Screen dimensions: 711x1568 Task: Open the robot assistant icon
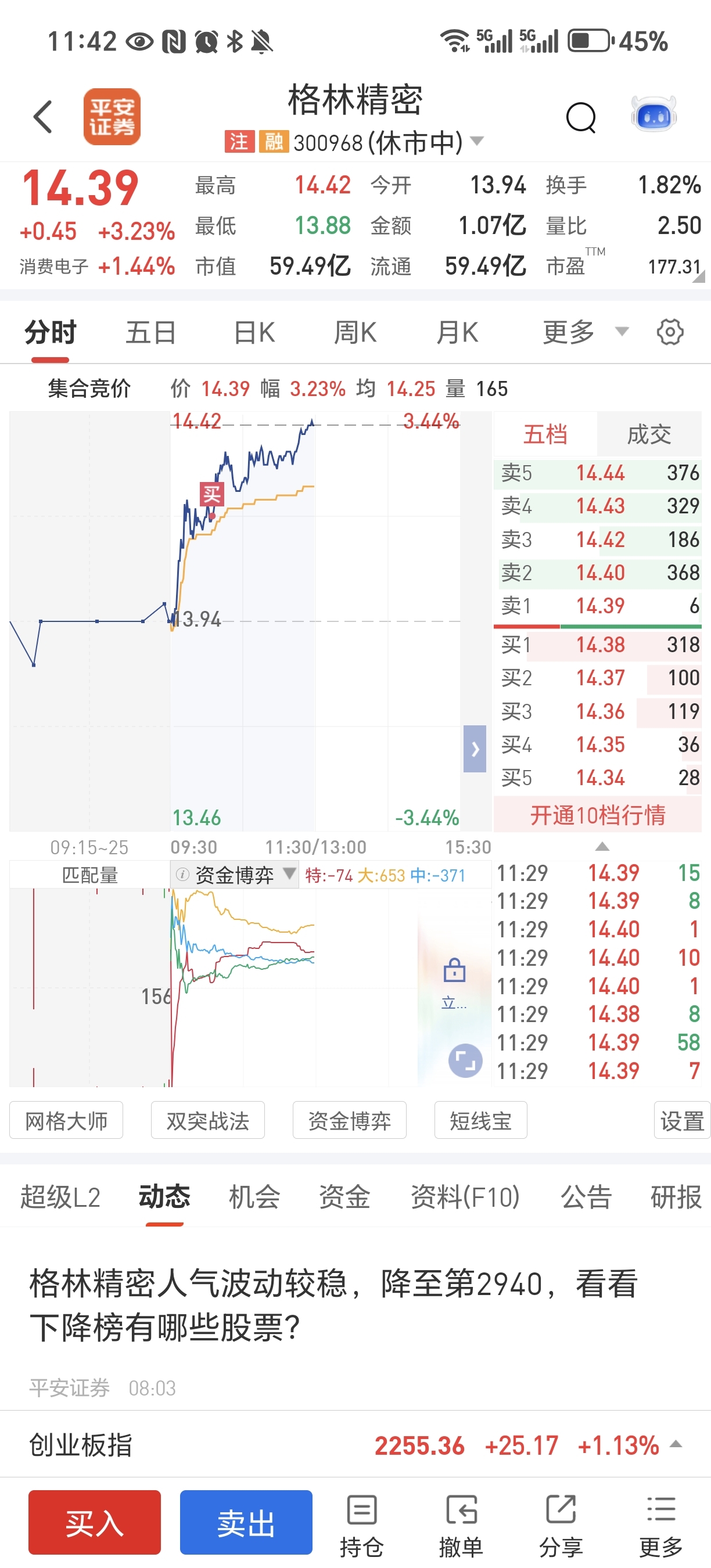(x=653, y=114)
